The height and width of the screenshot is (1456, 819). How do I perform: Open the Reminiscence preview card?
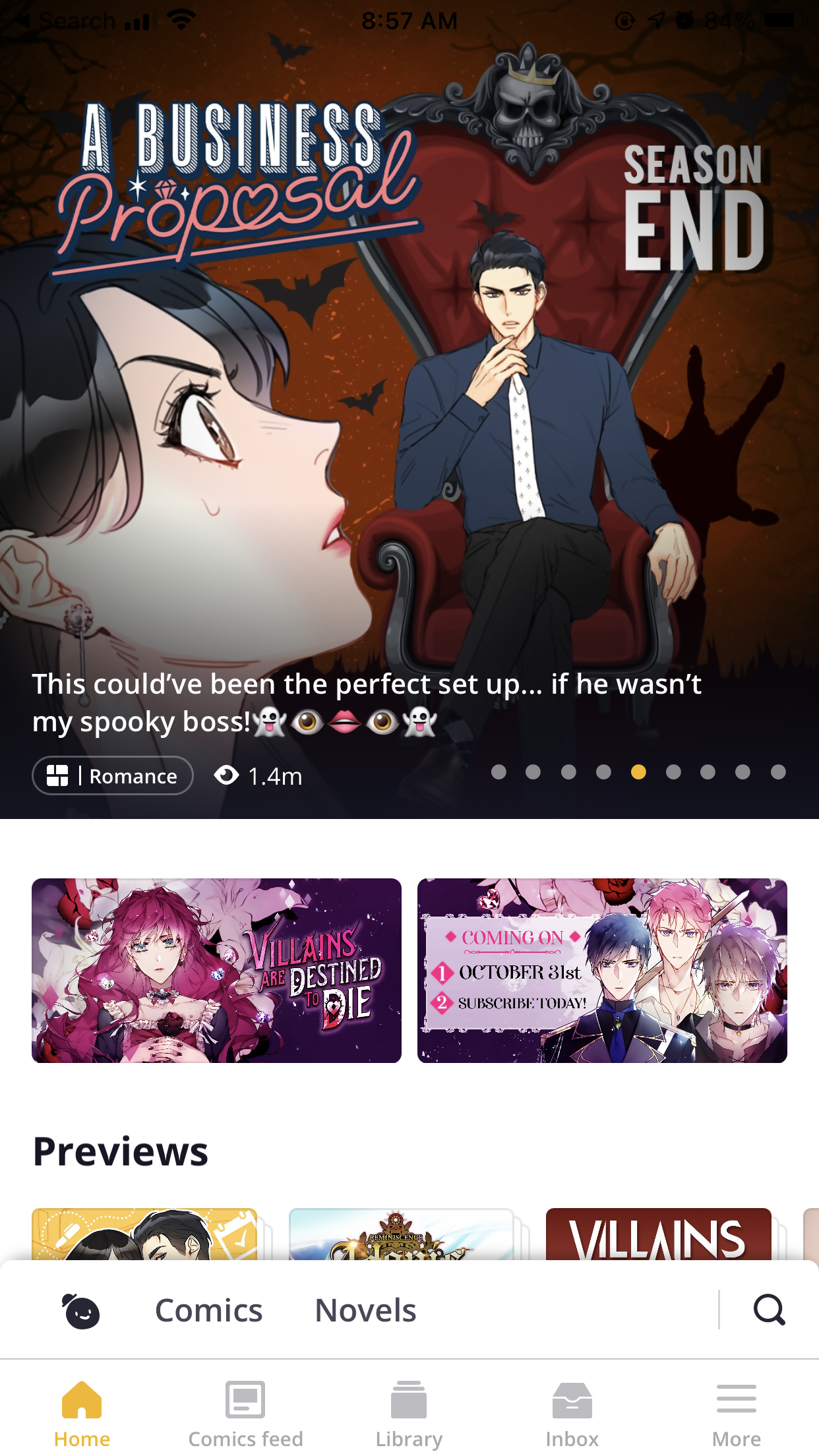click(x=401, y=1234)
